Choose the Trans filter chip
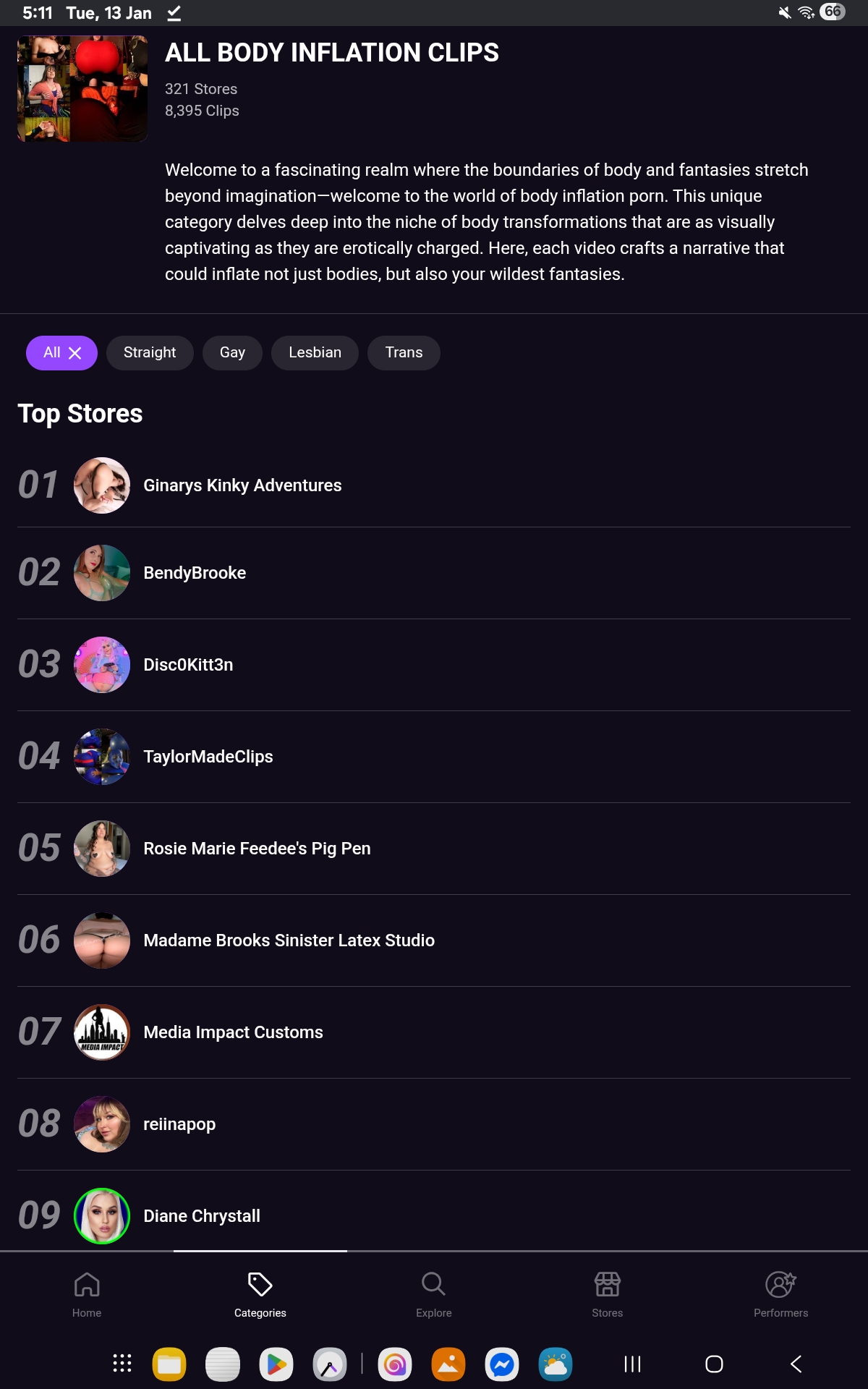 click(x=404, y=353)
